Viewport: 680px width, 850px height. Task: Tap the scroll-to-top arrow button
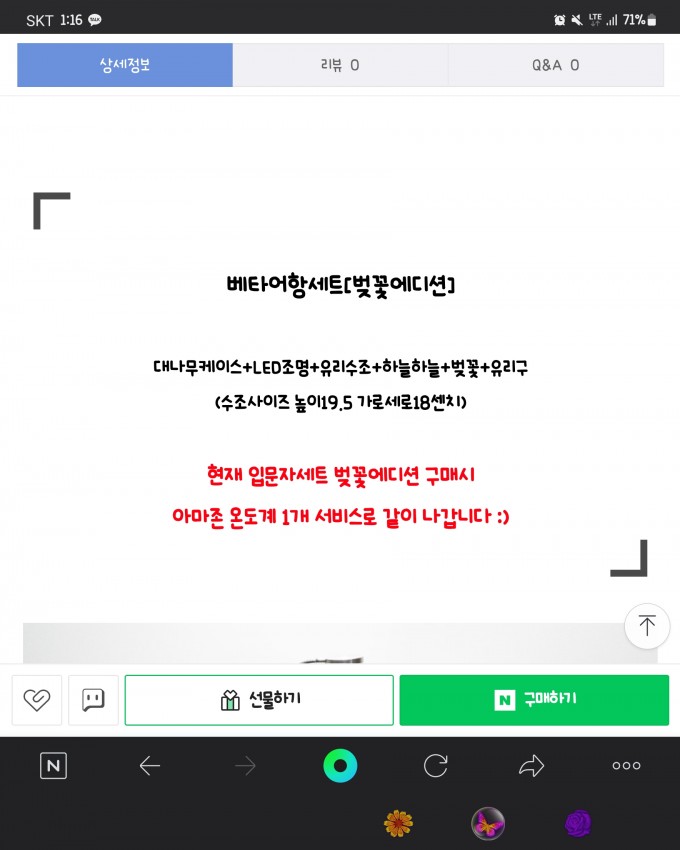(647, 626)
